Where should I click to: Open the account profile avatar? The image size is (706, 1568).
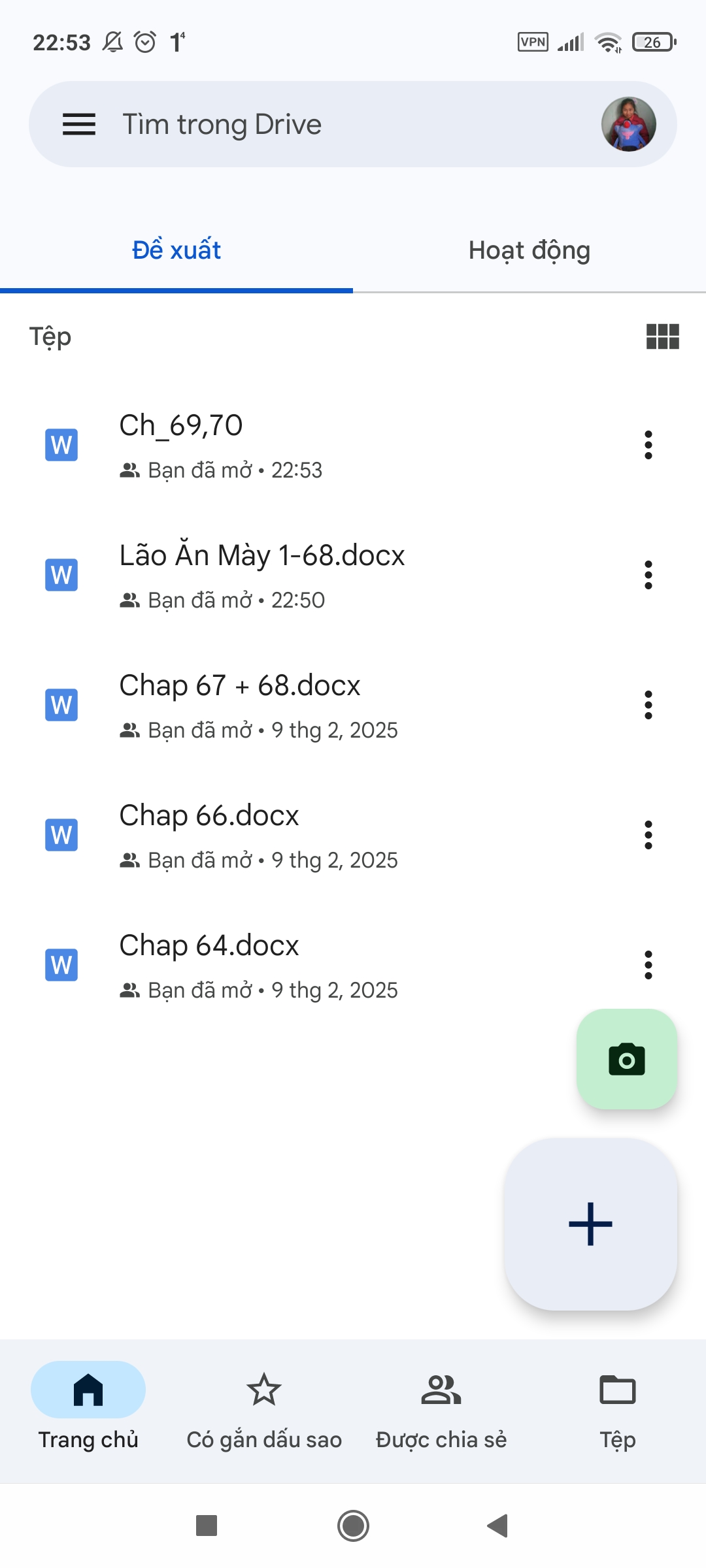[x=628, y=124]
